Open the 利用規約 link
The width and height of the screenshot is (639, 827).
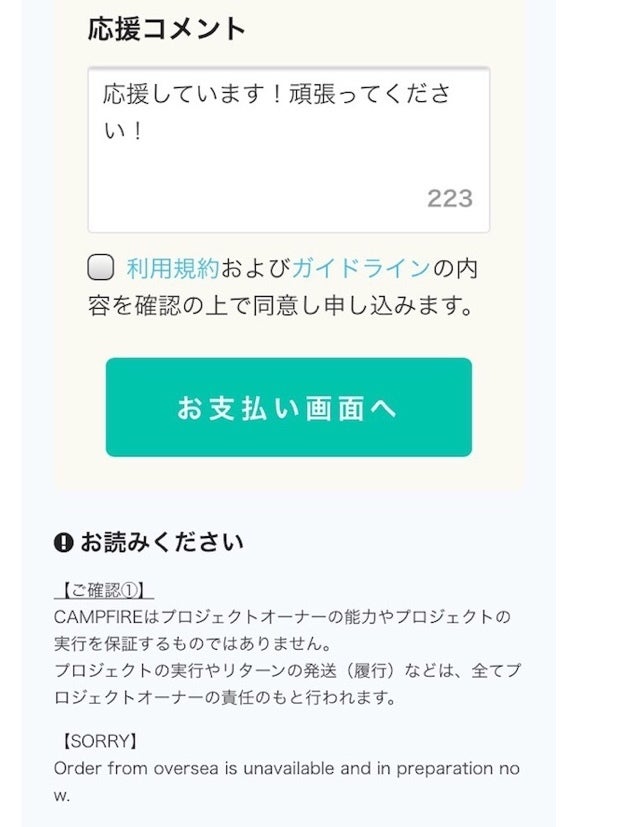pos(172,268)
